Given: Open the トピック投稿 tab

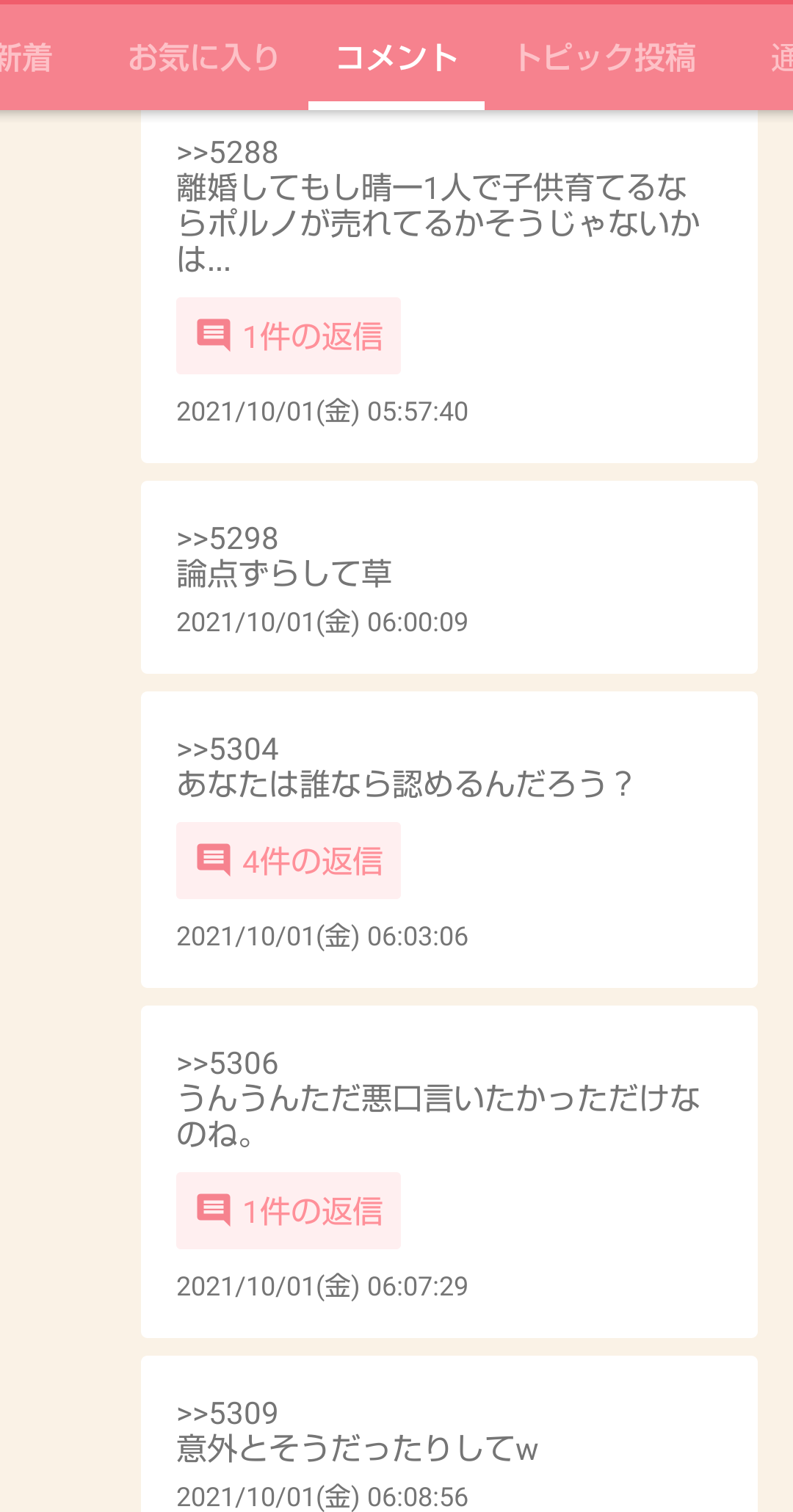Looking at the screenshot, I should pyautogui.click(x=605, y=58).
